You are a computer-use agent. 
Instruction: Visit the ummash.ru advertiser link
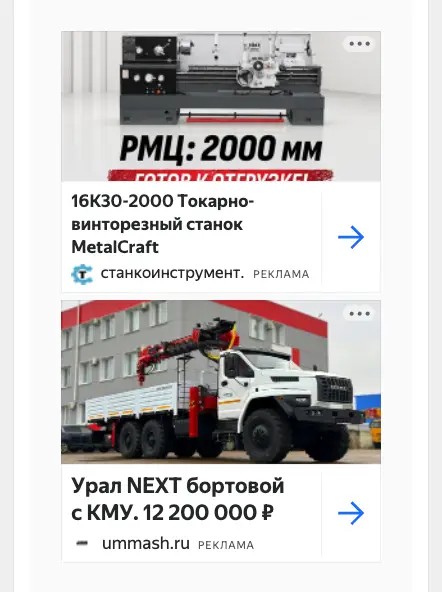point(146,544)
